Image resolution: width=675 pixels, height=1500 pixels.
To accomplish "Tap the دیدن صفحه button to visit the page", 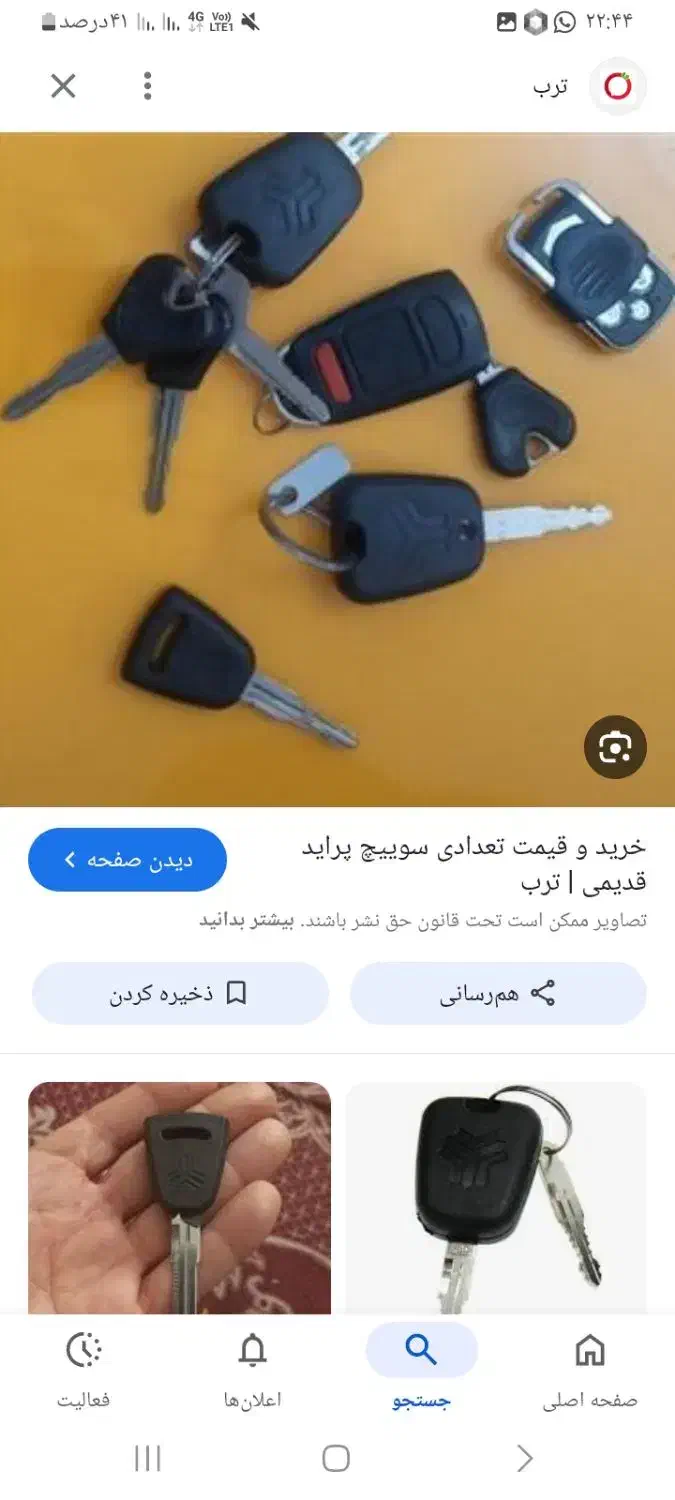I will pos(127,860).
